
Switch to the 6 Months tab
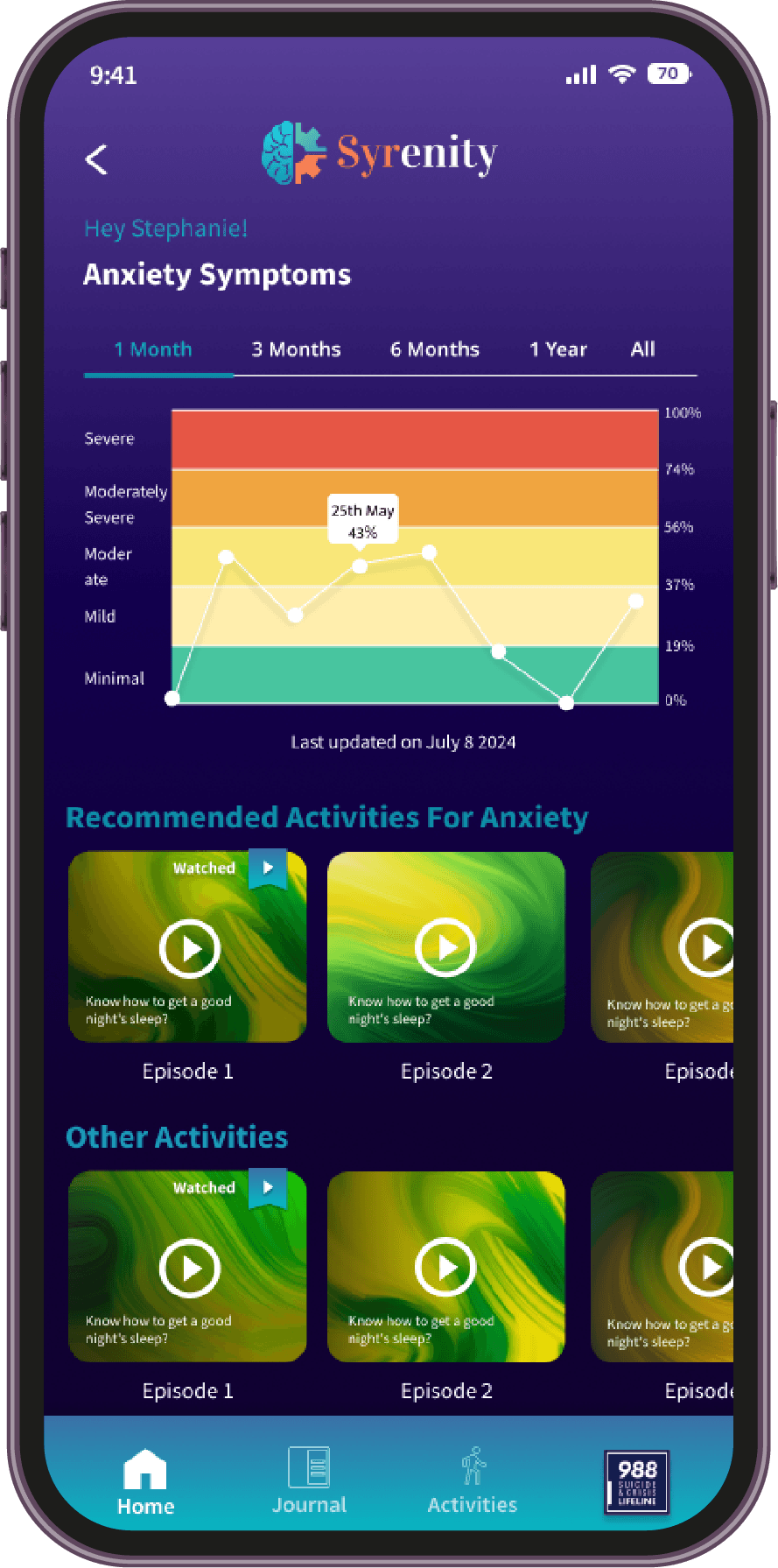[x=435, y=349]
